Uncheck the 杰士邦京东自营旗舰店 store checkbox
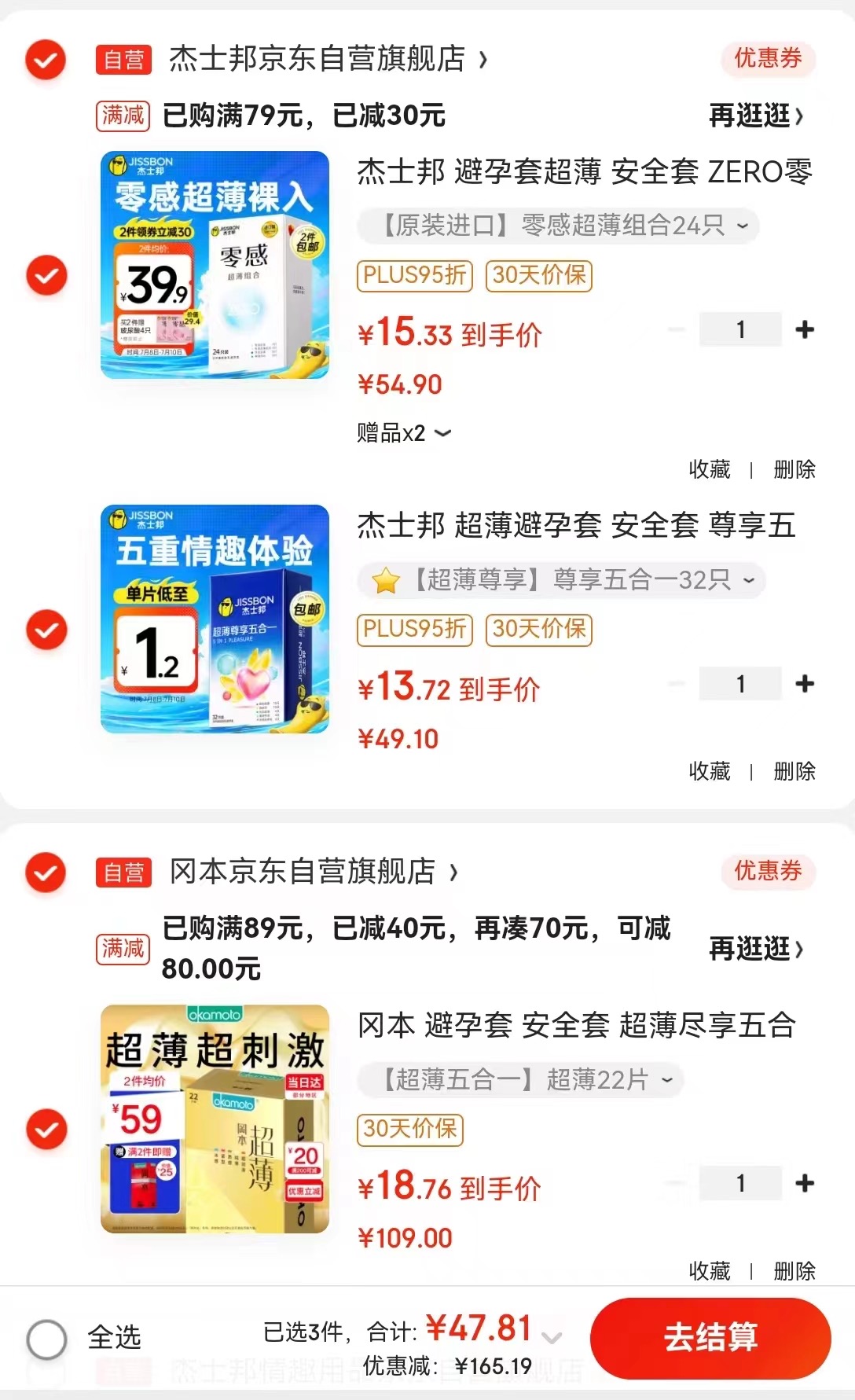The image size is (855, 1400). [x=46, y=60]
